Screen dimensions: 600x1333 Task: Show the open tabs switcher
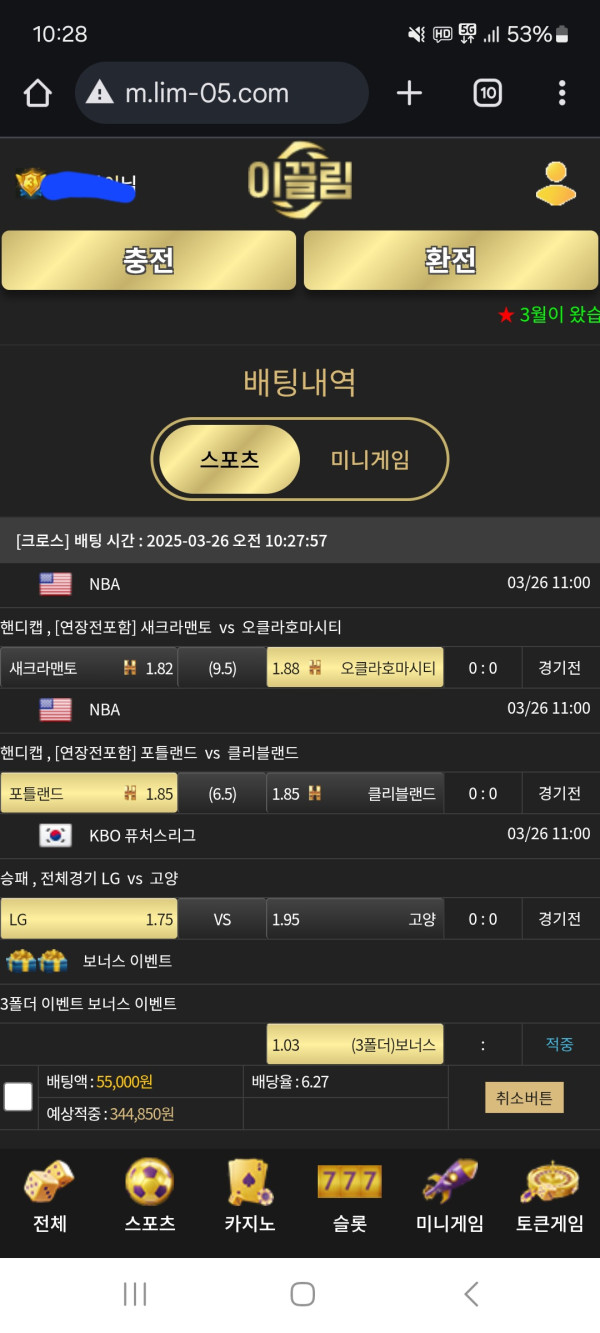pyautogui.click(x=487, y=93)
